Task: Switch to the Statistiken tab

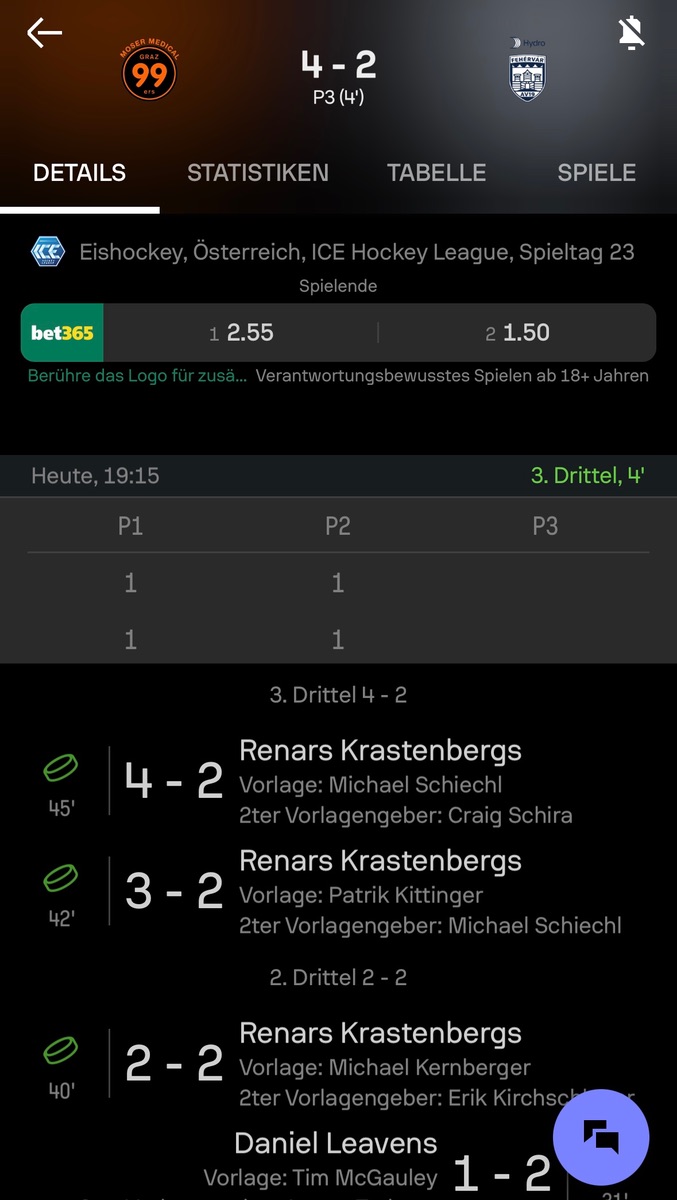Action: 258,173
